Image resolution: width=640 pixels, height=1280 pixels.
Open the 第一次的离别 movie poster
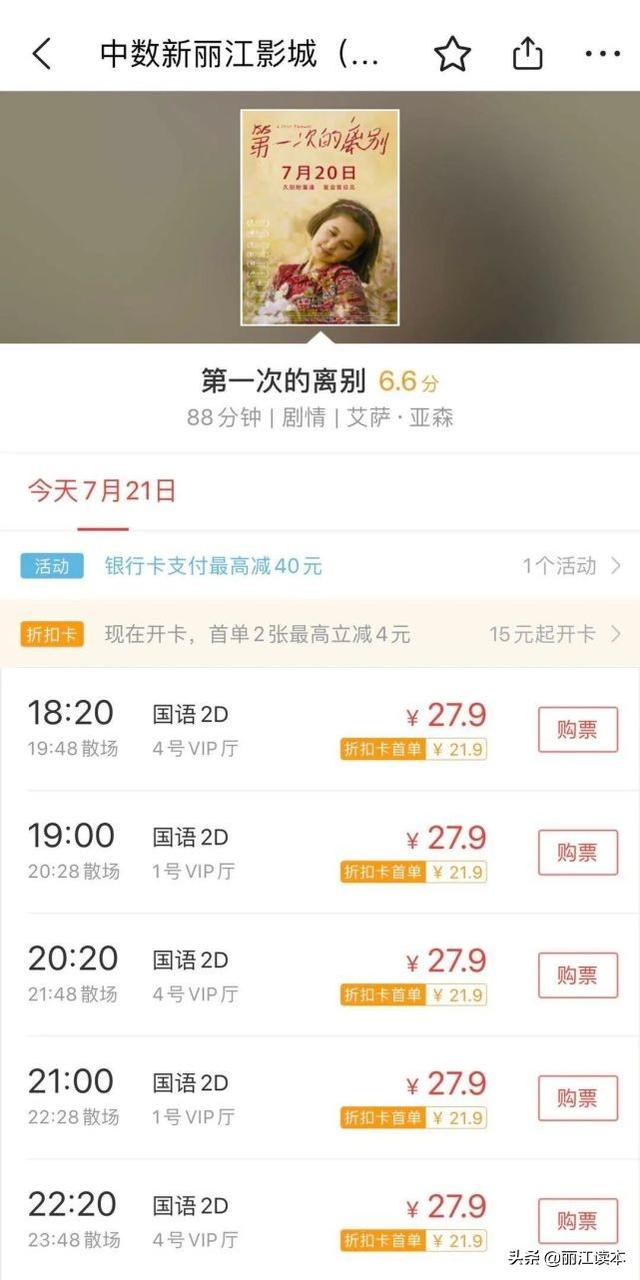(x=320, y=218)
